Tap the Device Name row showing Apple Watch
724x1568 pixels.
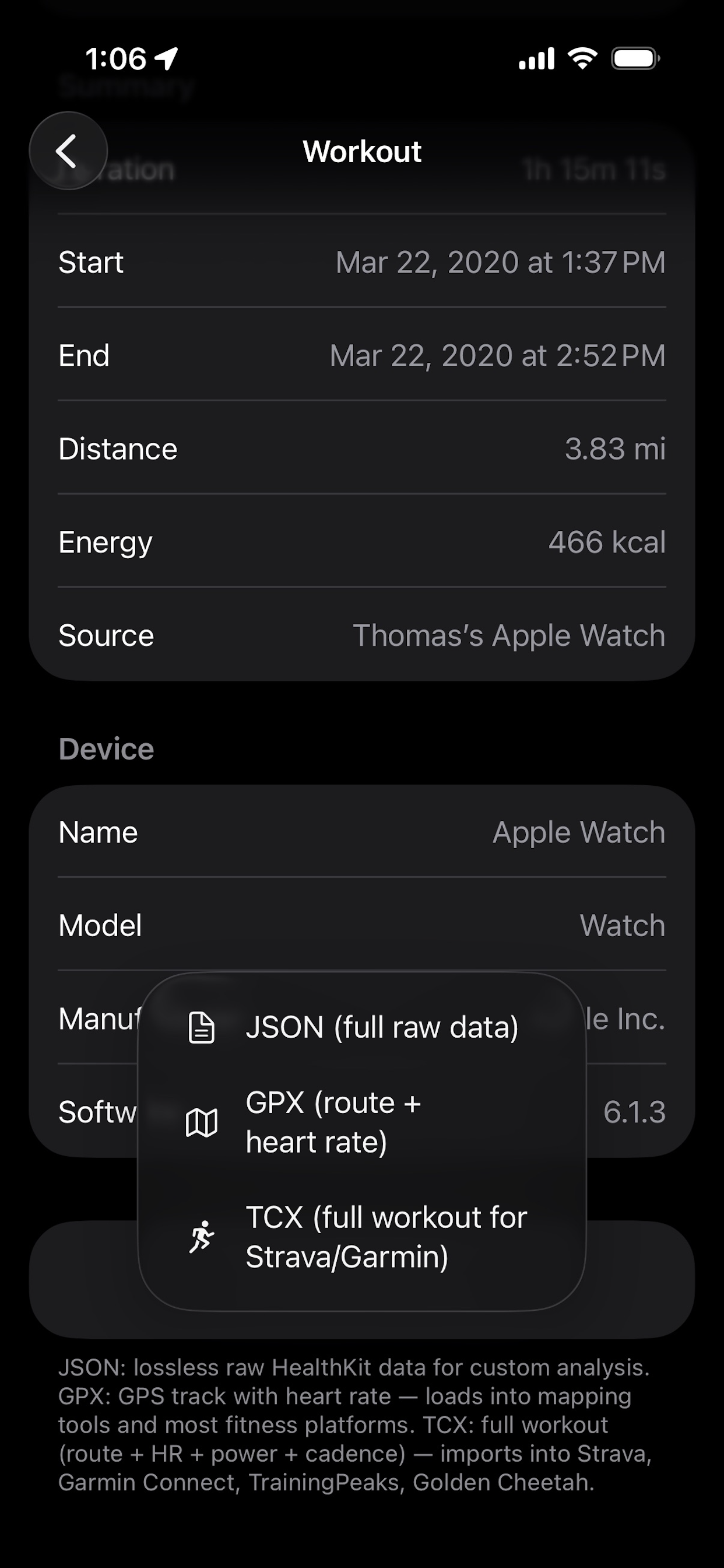[x=361, y=831]
